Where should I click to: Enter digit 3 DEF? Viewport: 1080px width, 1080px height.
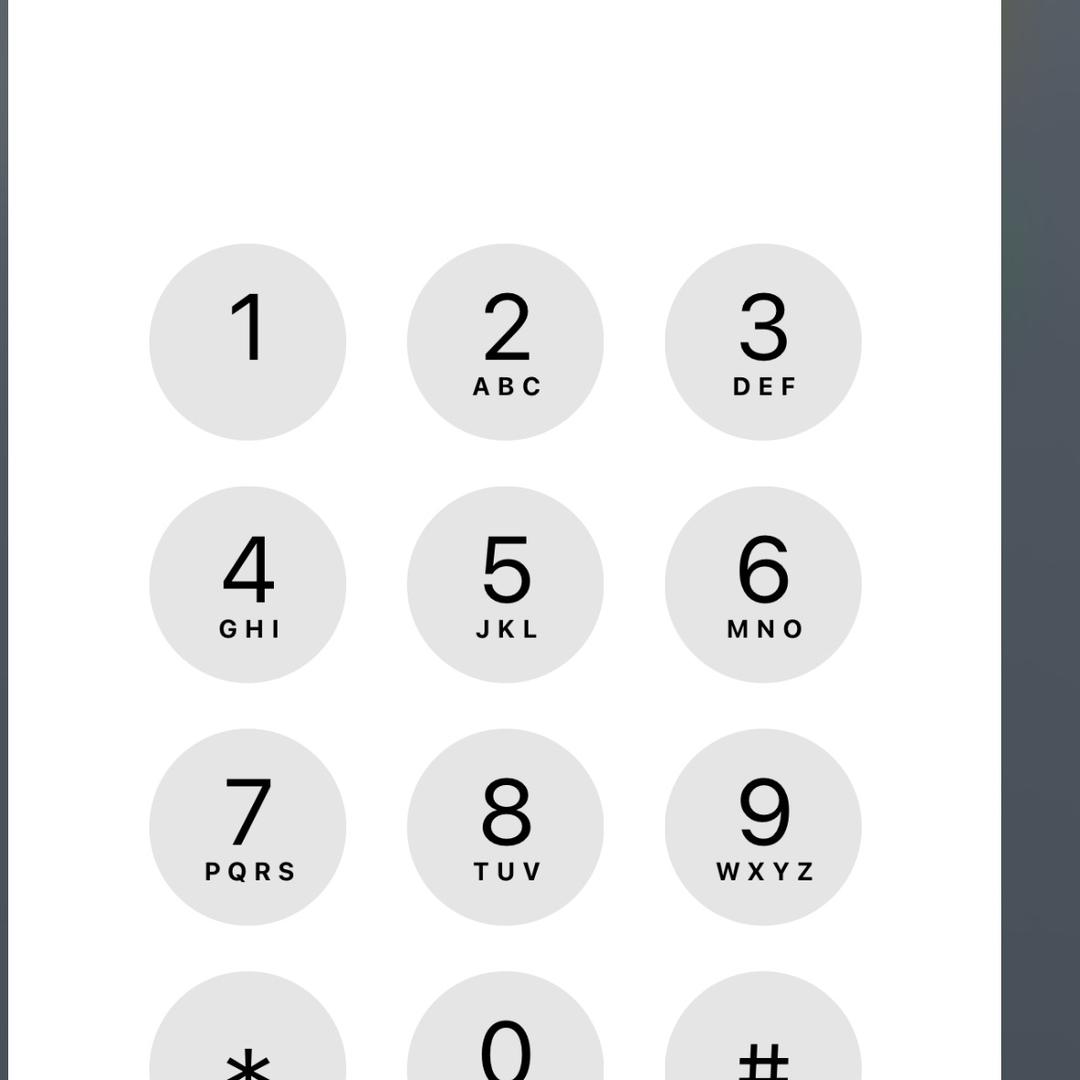(x=763, y=342)
